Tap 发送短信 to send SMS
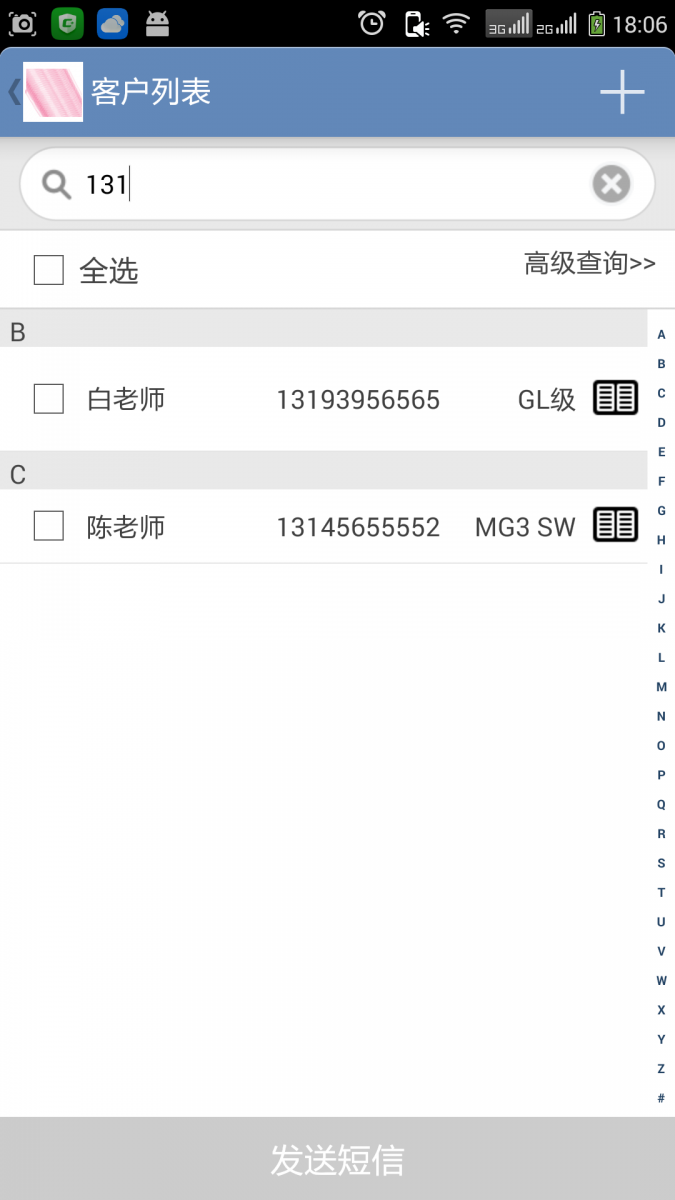This screenshot has width=675, height=1200. point(337,1159)
